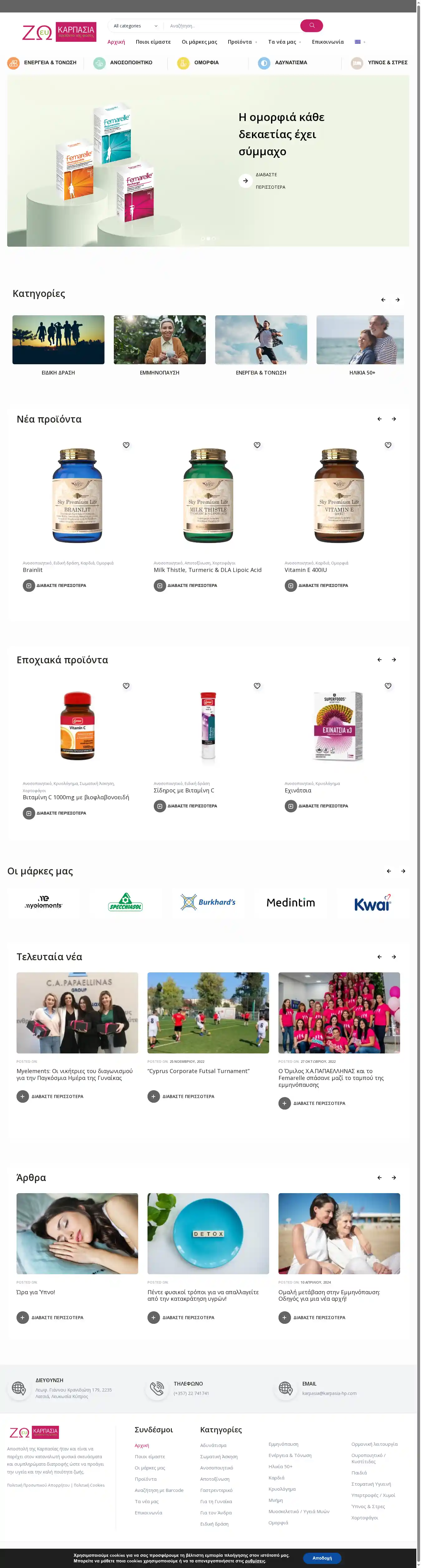Add Εχινάτσια to favorites with the heart
Viewport: 421px width, 1568px height.
(x=388, y=686)
